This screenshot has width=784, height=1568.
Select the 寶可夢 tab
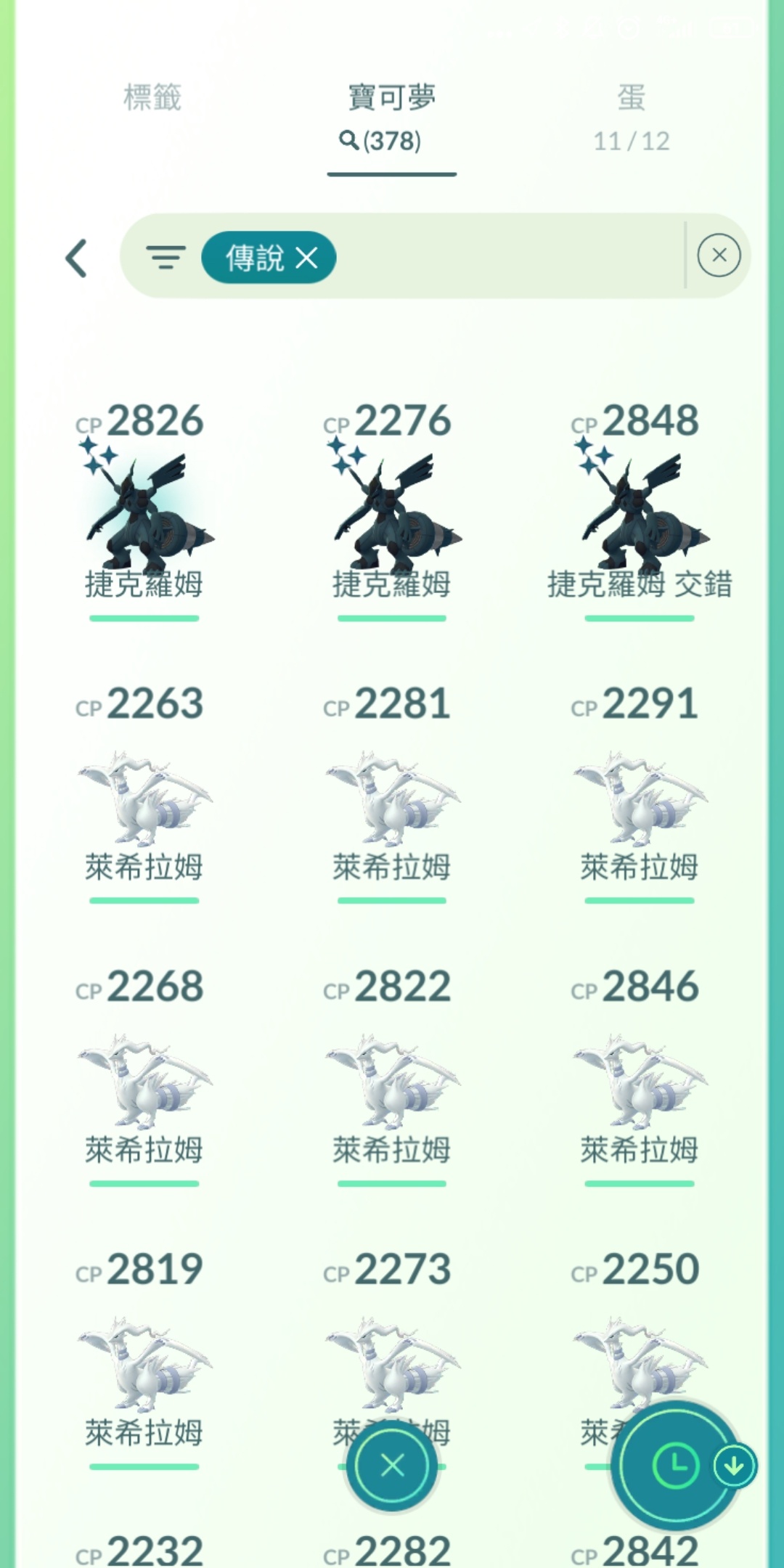391,116
